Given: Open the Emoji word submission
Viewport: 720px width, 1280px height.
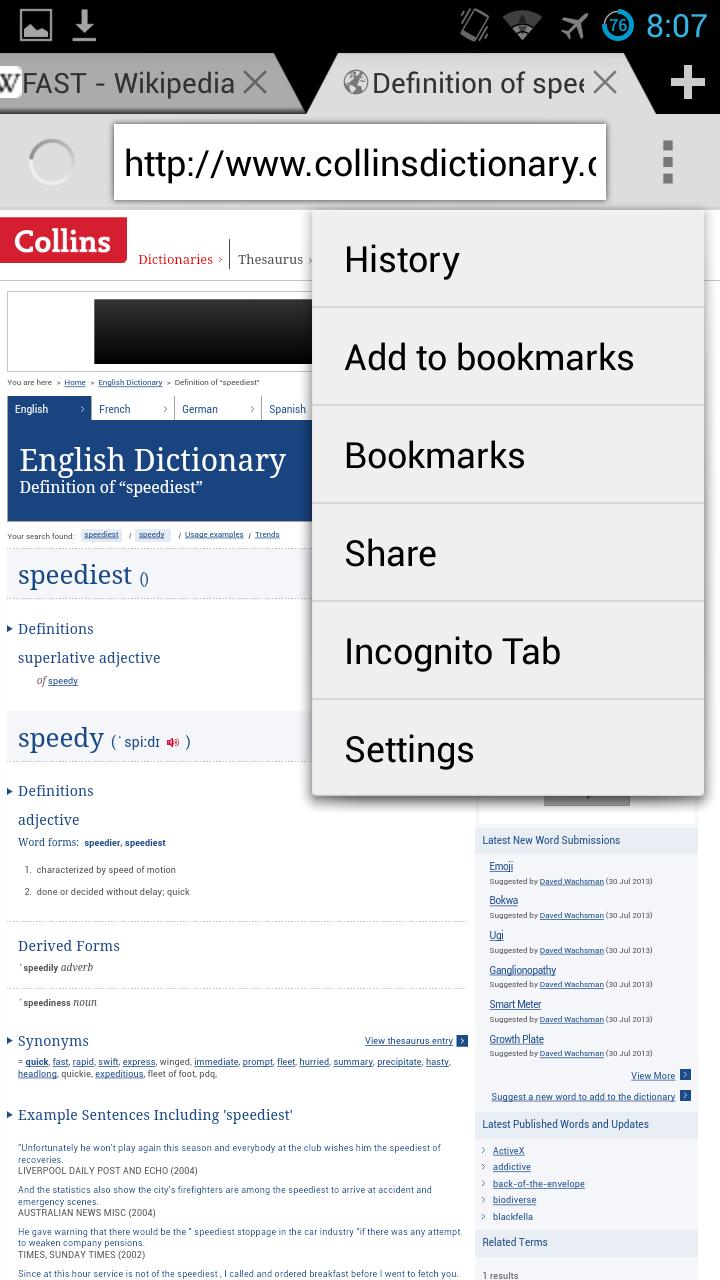Looking at the screenshot, I should [501, 866].
